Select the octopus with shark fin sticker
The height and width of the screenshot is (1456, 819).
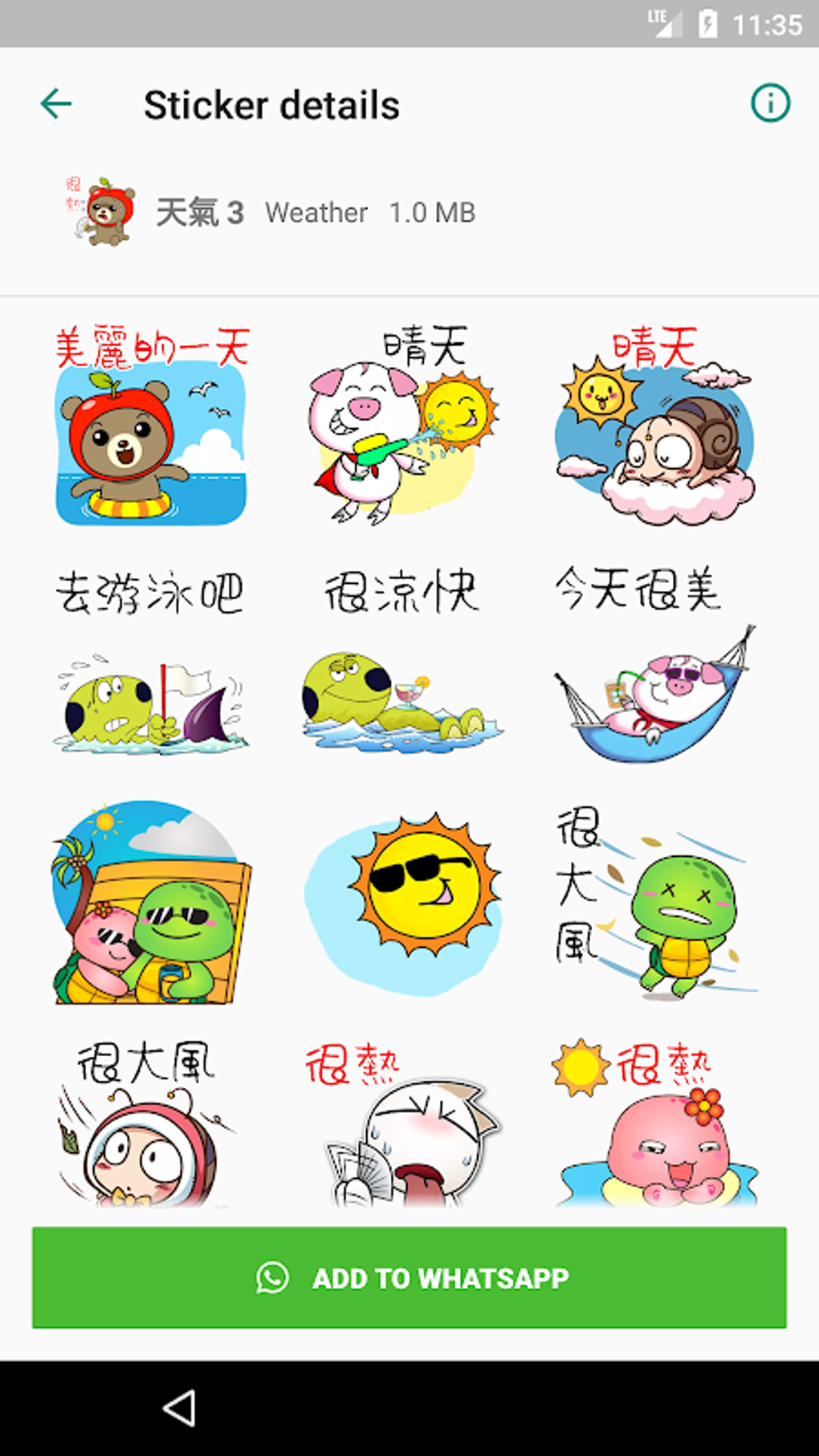151,663
